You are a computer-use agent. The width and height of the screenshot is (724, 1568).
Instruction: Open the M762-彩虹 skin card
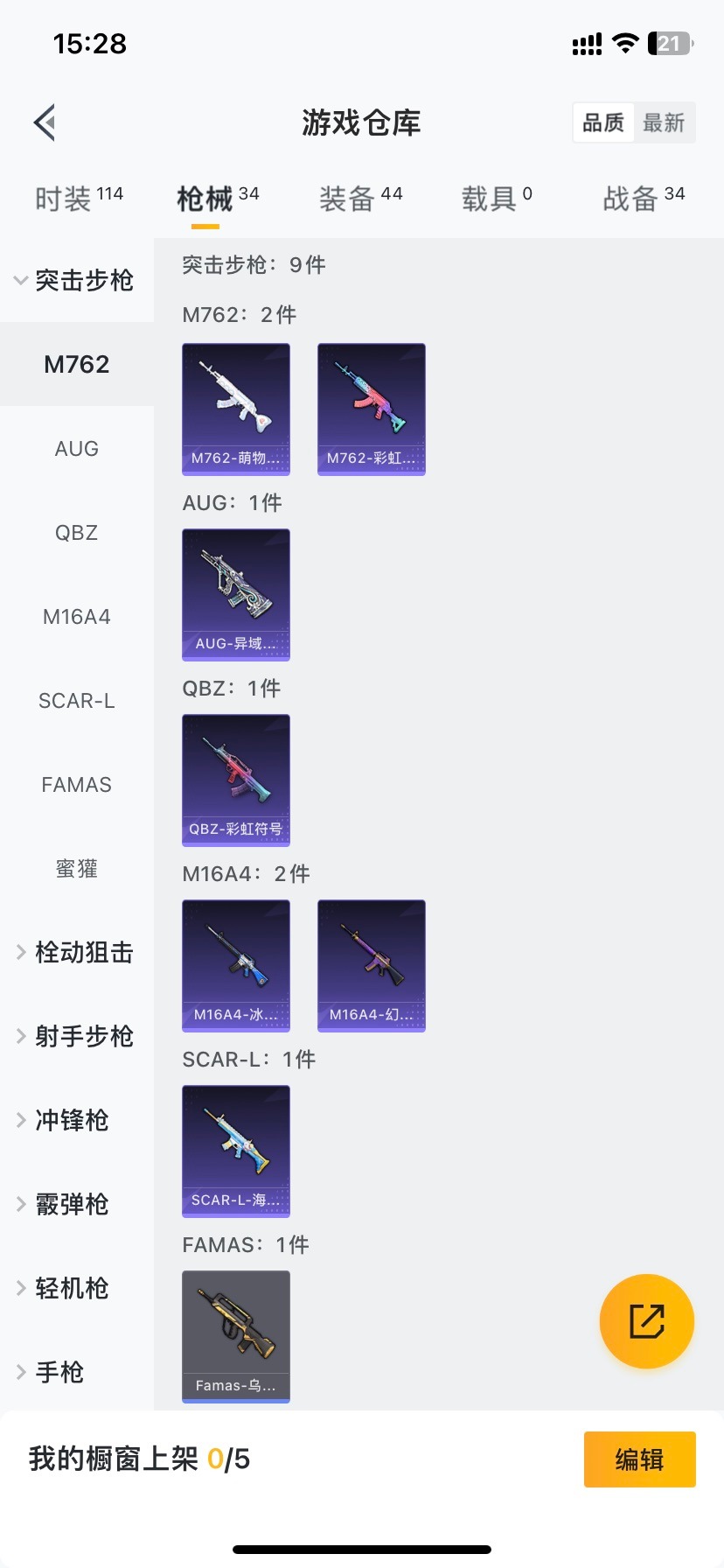coord(372,409)
